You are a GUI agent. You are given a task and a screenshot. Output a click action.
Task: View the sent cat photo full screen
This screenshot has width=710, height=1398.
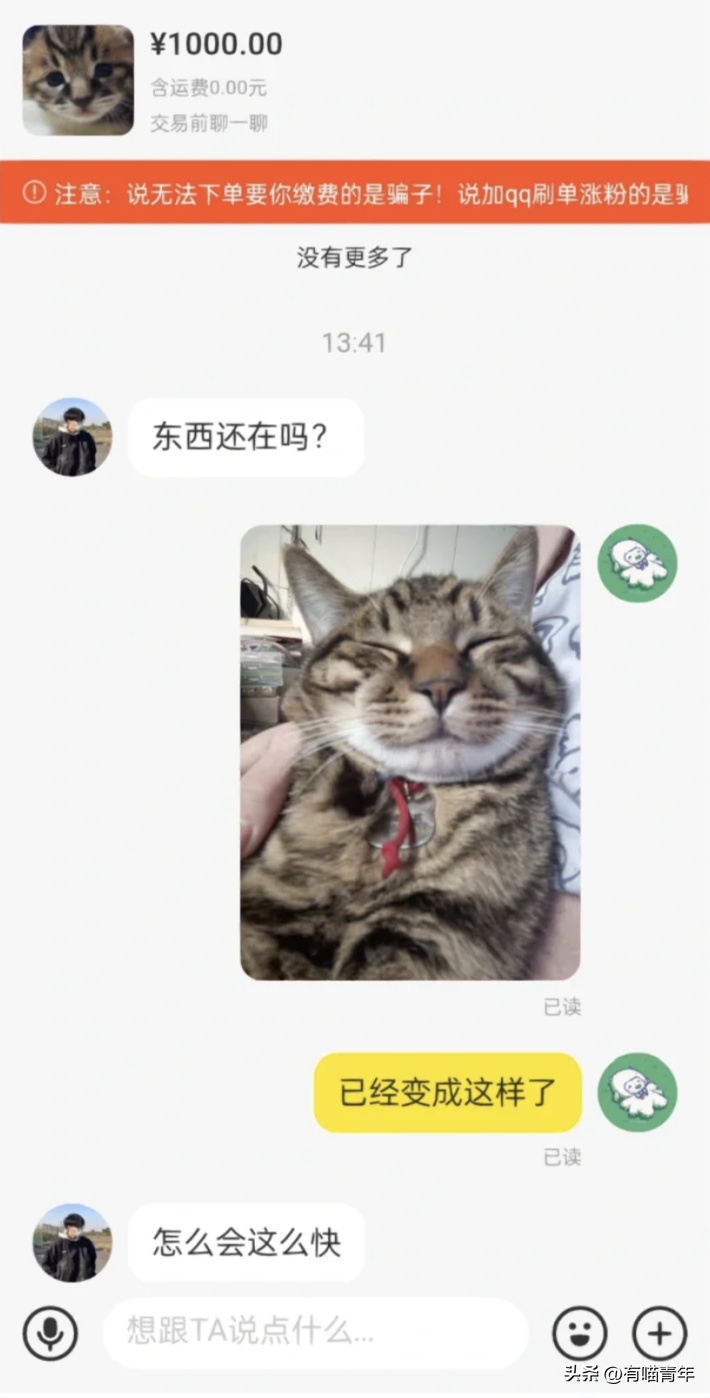pos(410,752)
